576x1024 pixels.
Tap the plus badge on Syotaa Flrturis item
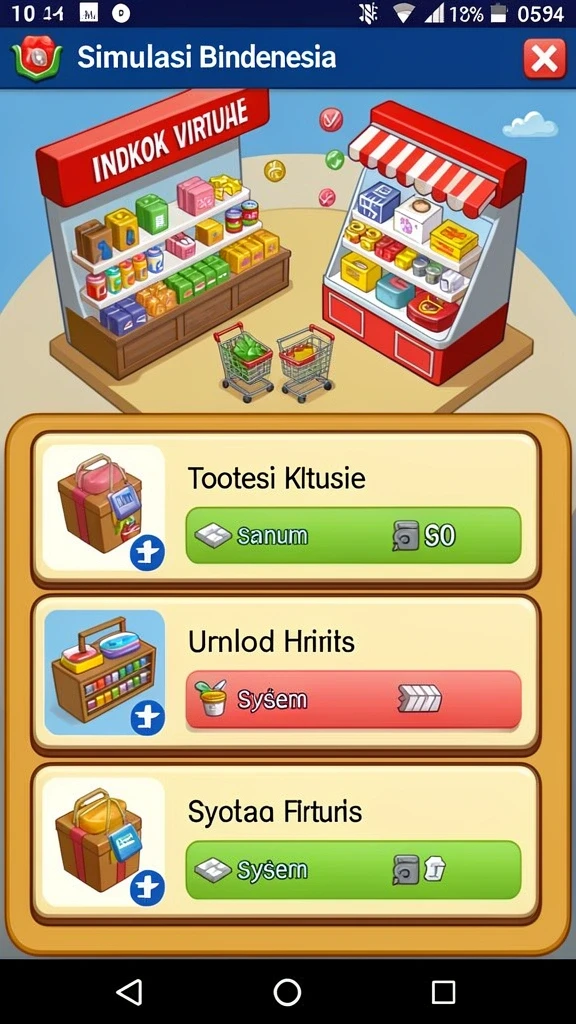[x=147, y=888]
